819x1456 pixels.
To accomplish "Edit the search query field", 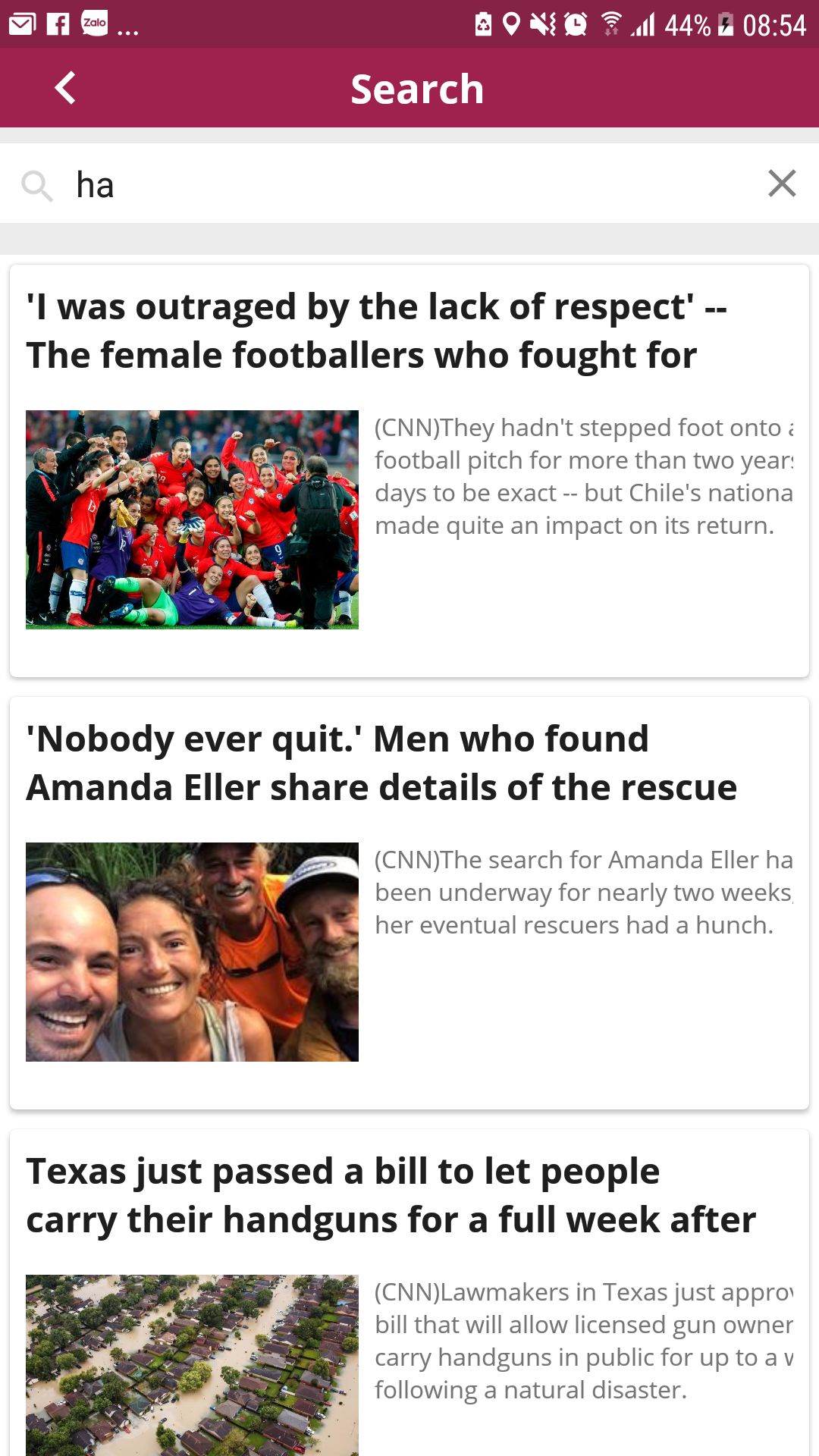I will click(x=409, y=184).
